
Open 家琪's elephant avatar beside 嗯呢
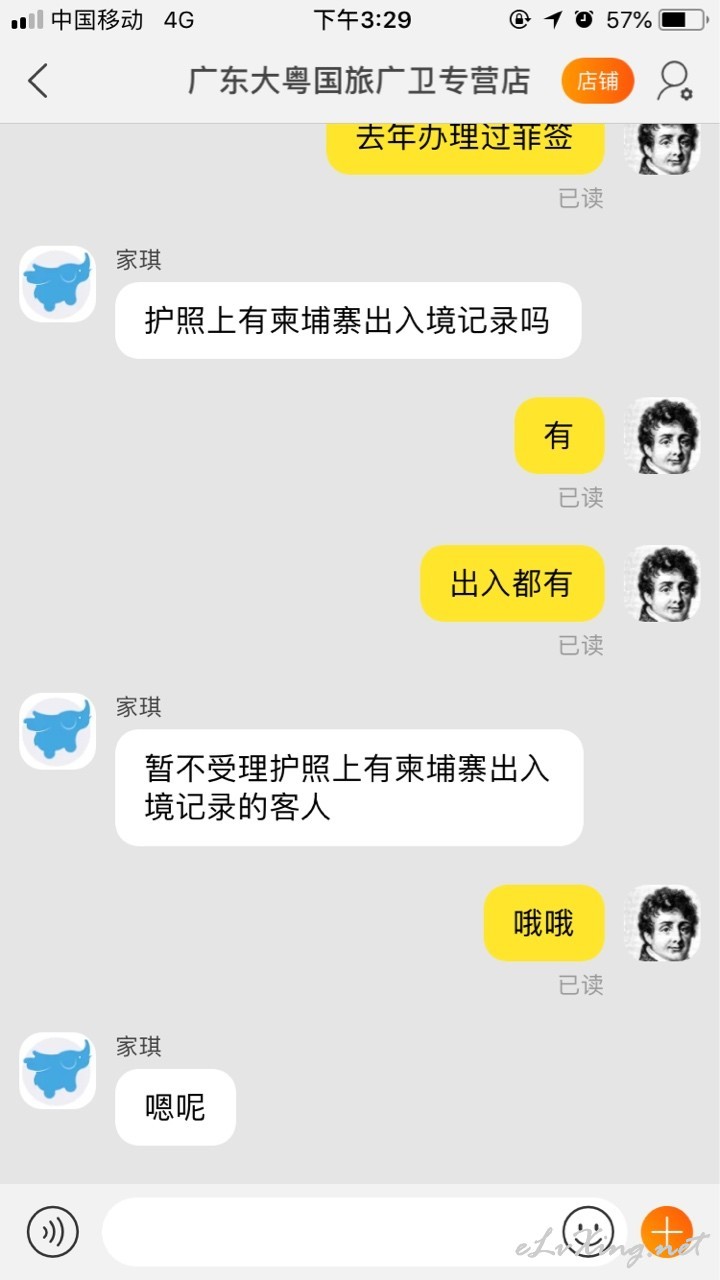(58, 1071)
